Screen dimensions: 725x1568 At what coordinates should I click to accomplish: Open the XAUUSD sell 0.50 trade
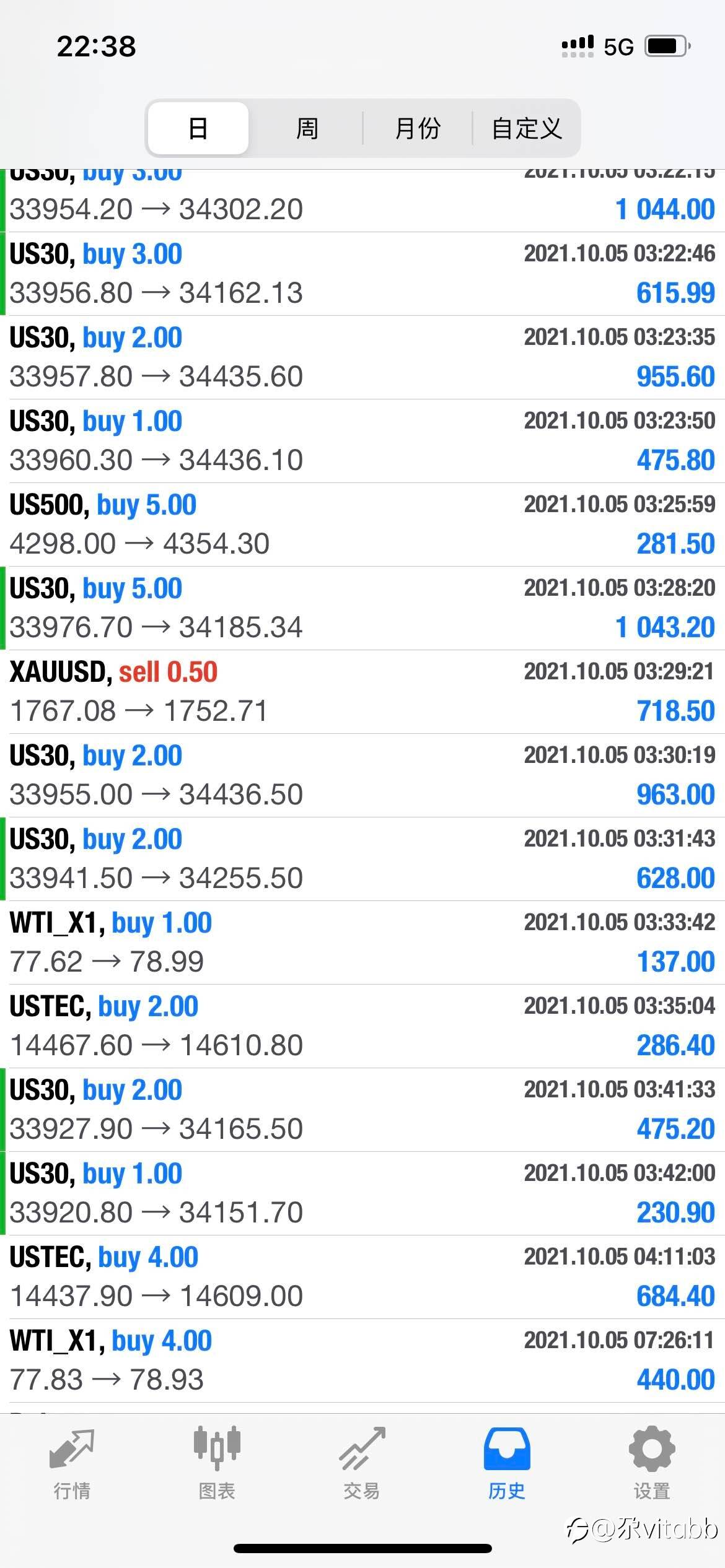362,692
